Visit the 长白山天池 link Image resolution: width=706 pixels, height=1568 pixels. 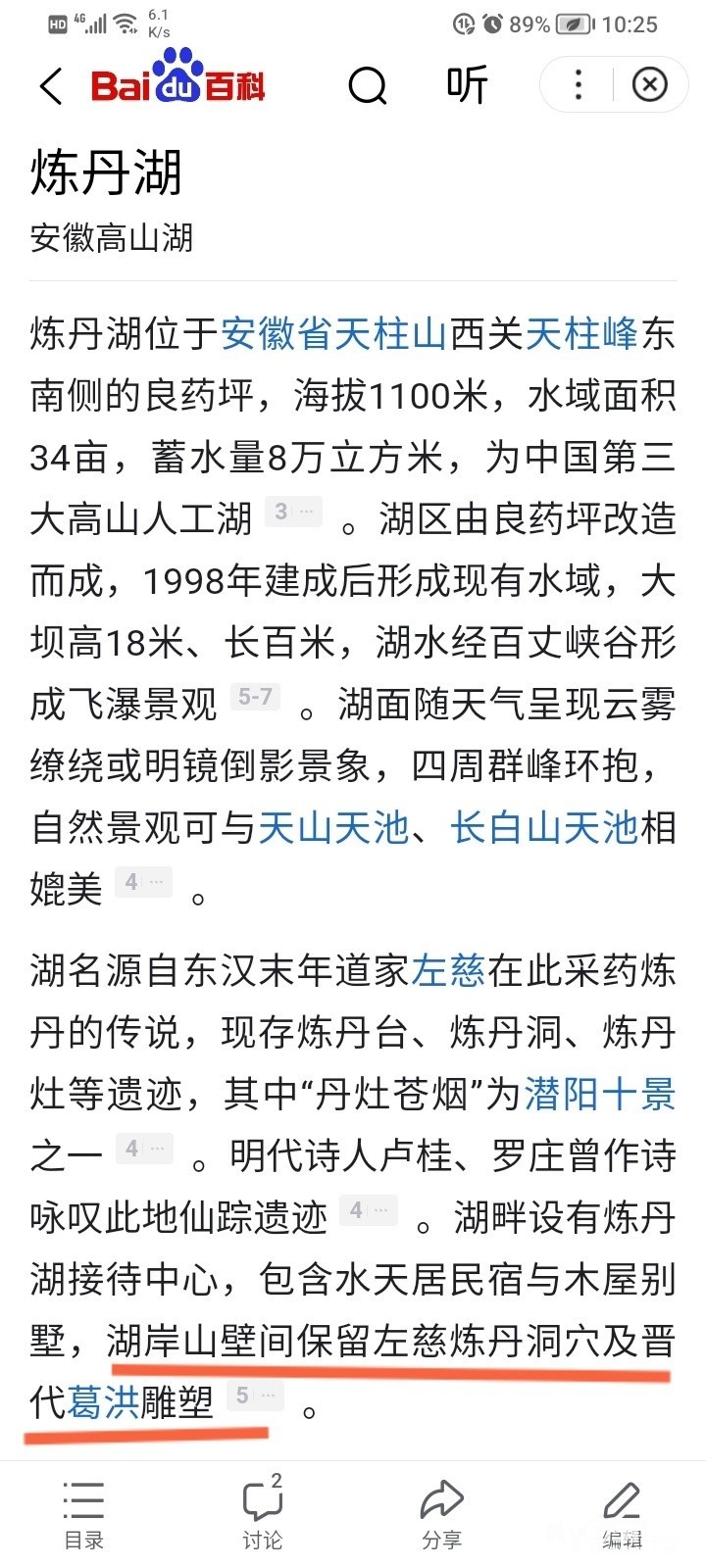pyautogui.click(x=544, y=828)
